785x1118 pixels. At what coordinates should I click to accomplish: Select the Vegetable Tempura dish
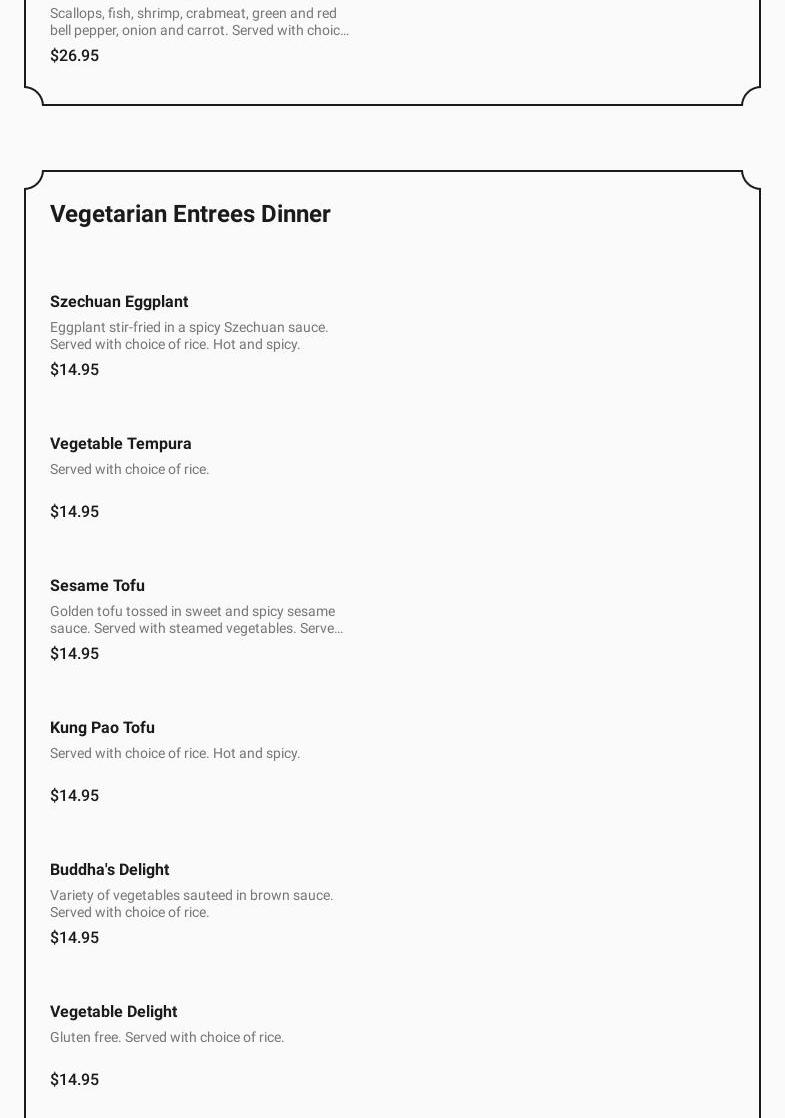(121, 444)
